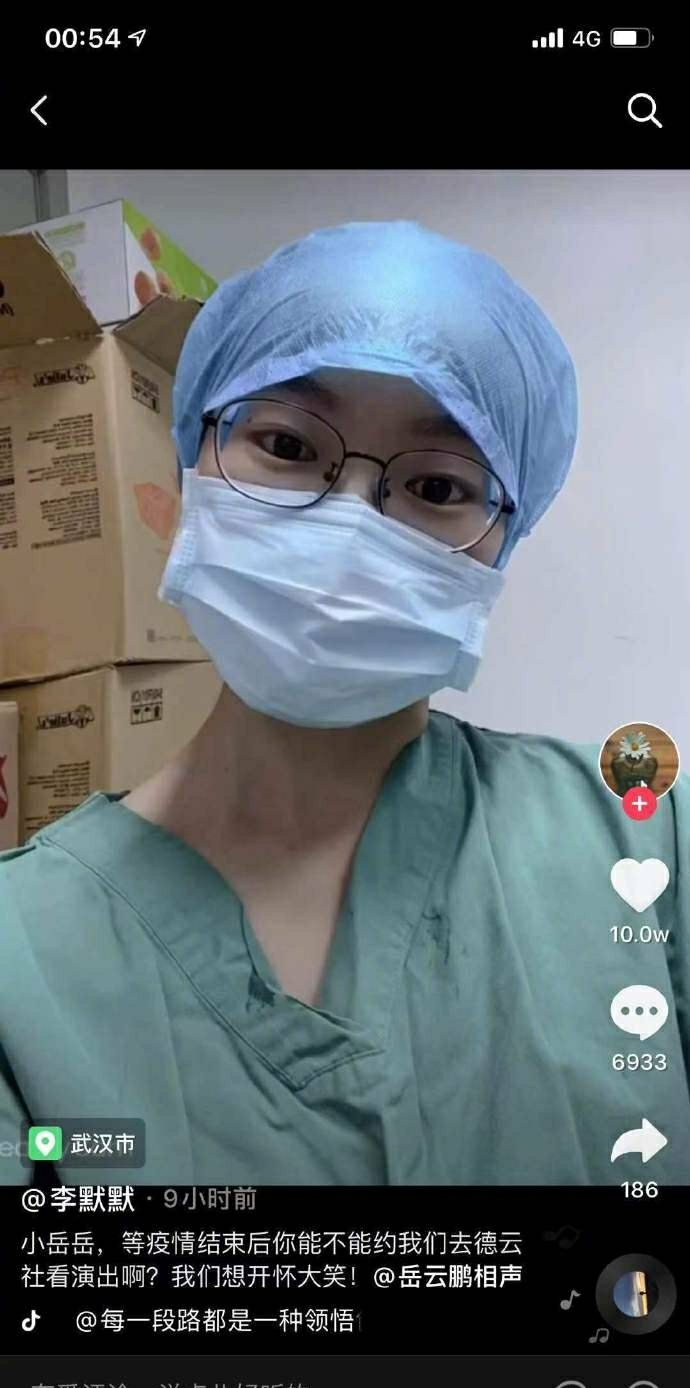Open @李默默 username profile
Image resolution: width=690 pixels, height=1388 pixels.
click(x=78, y=1199)
